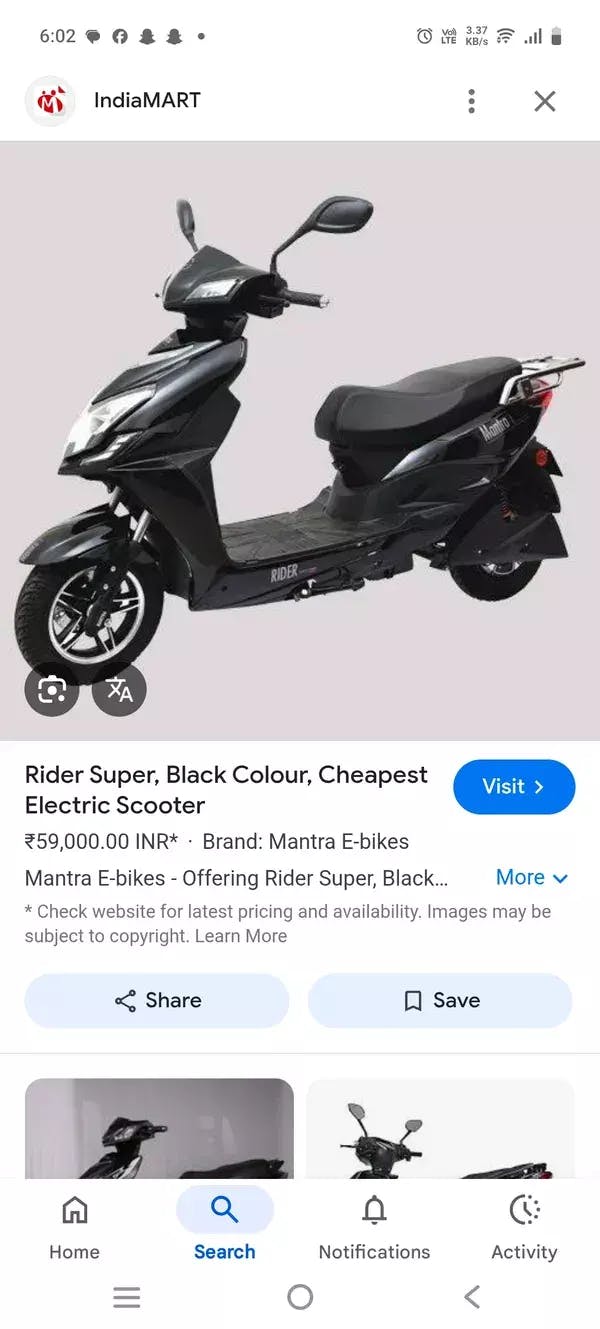The width and height of the screenshot is (600, 1329).
Task: Tap the translate image icon
Action: (x=119, y=689)
